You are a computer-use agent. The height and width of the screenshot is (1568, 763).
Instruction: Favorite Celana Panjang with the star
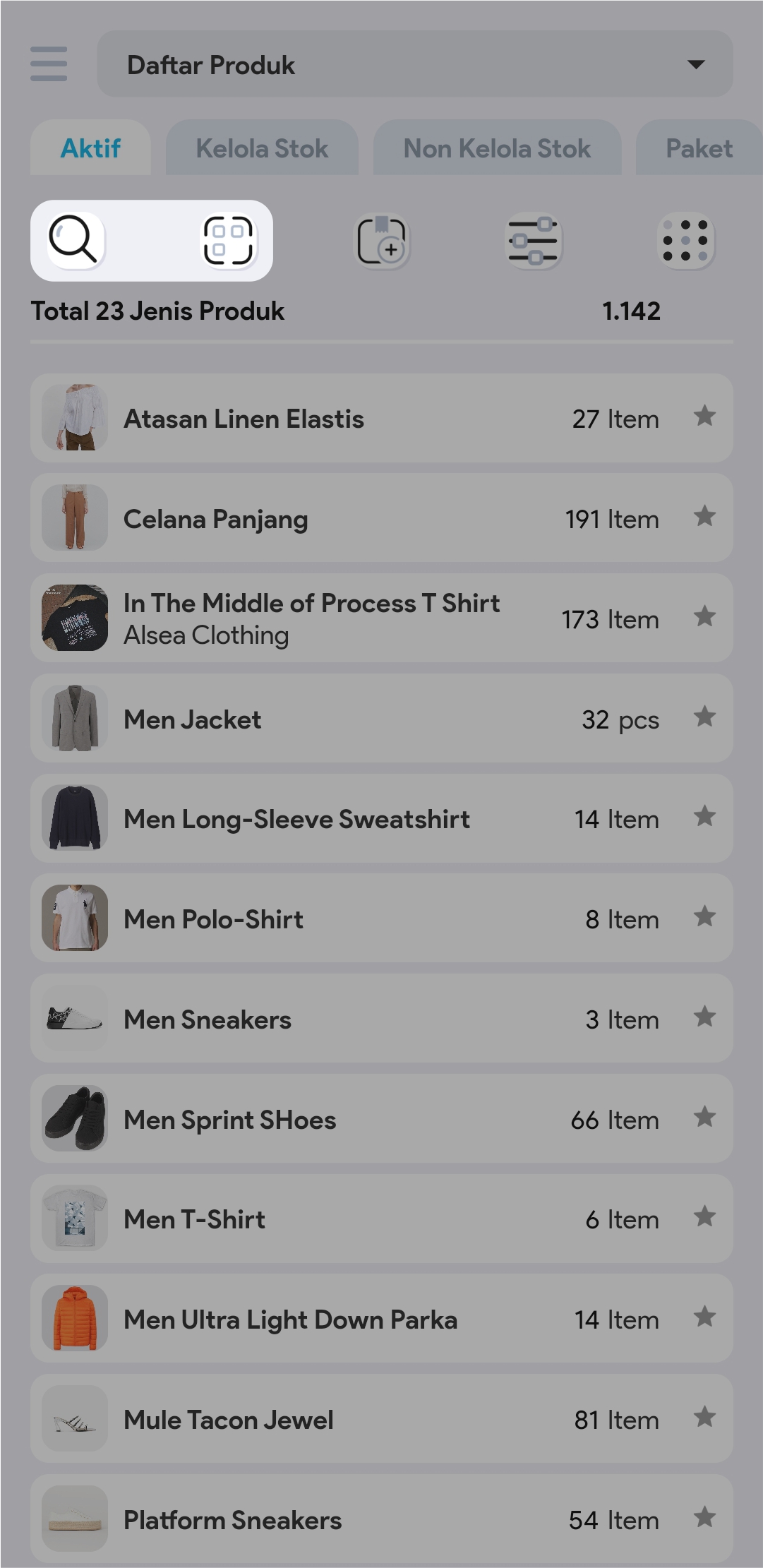click(x=704, y=517)
